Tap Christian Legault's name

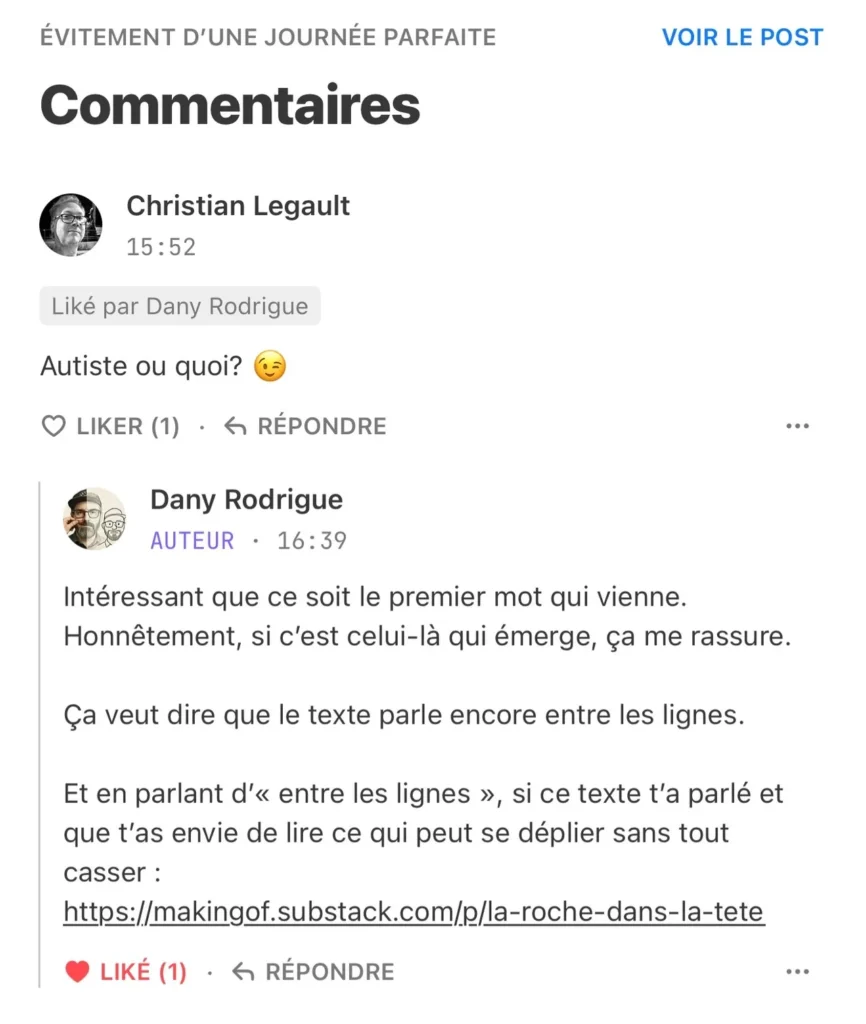(238, 206)
